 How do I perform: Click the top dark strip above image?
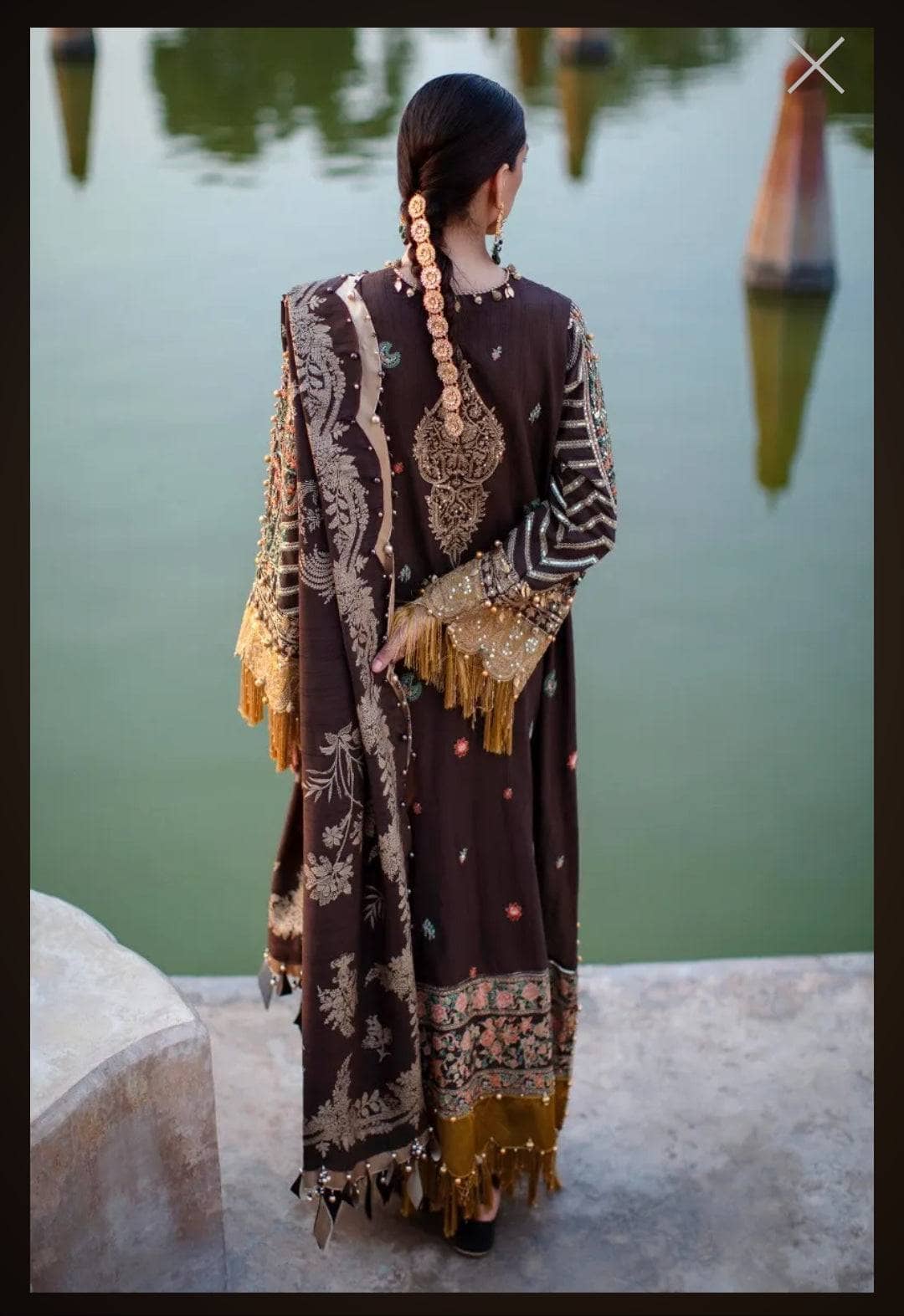coord(452,12)
